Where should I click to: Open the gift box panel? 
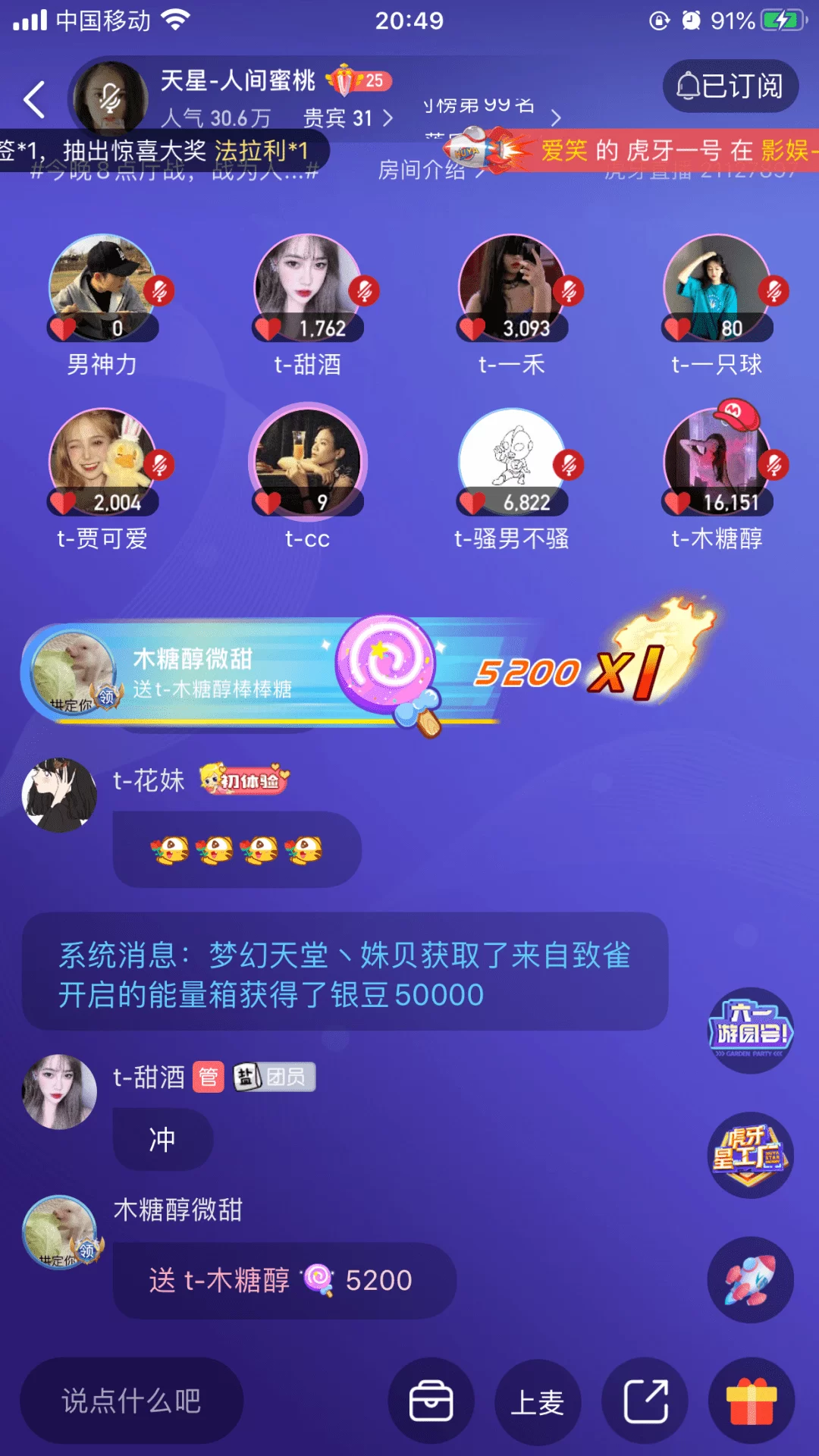click(x=751, y=1401)
